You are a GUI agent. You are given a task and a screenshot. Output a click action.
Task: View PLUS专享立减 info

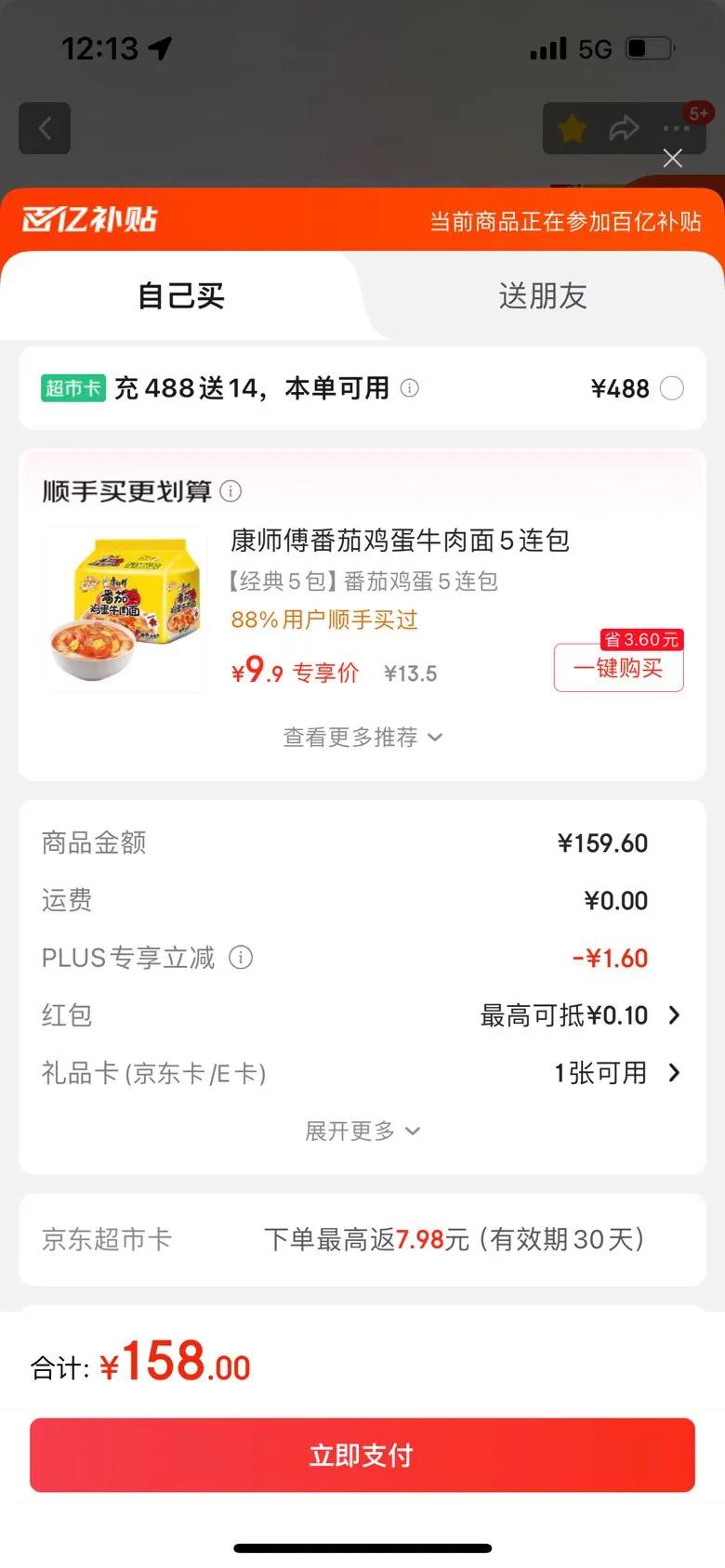tap(241, 957)
